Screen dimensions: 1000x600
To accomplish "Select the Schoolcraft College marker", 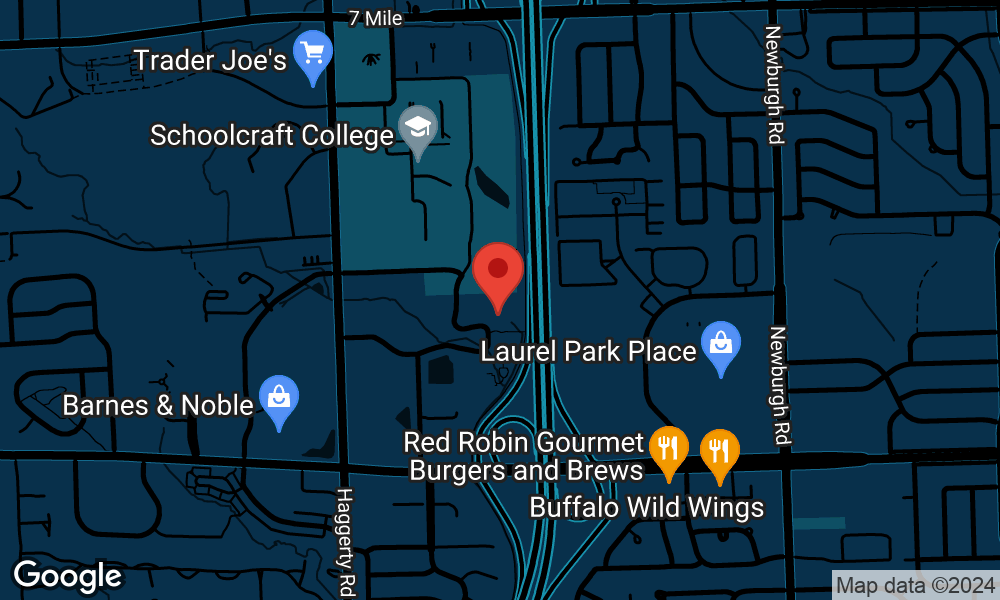I will click(418, 129).
